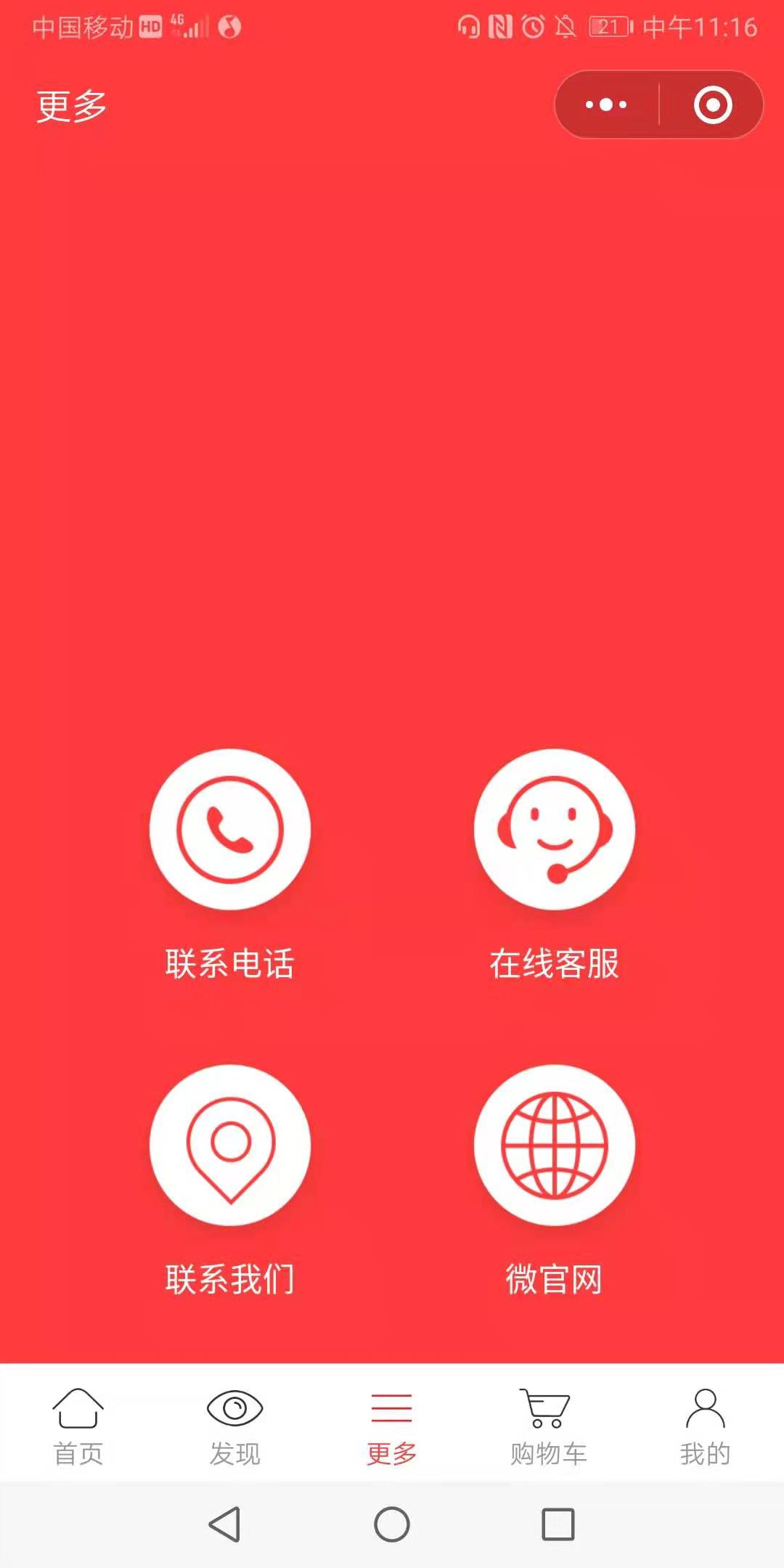Image resolution: width=784 pixels, height=1568 pixels.
Task: Close the mini program with the circle button
Action: [712, 105]
